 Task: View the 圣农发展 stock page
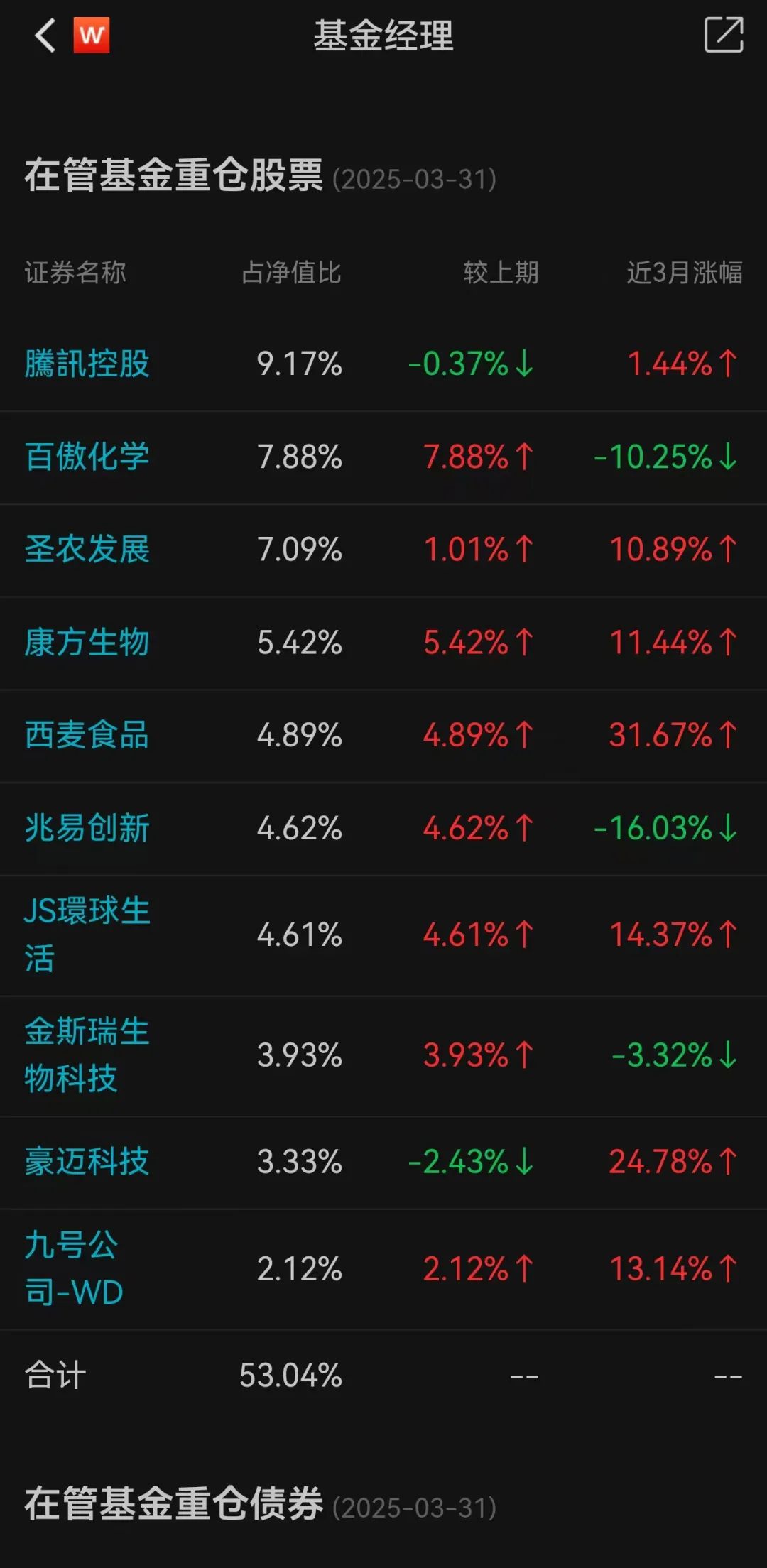[87, 550]
